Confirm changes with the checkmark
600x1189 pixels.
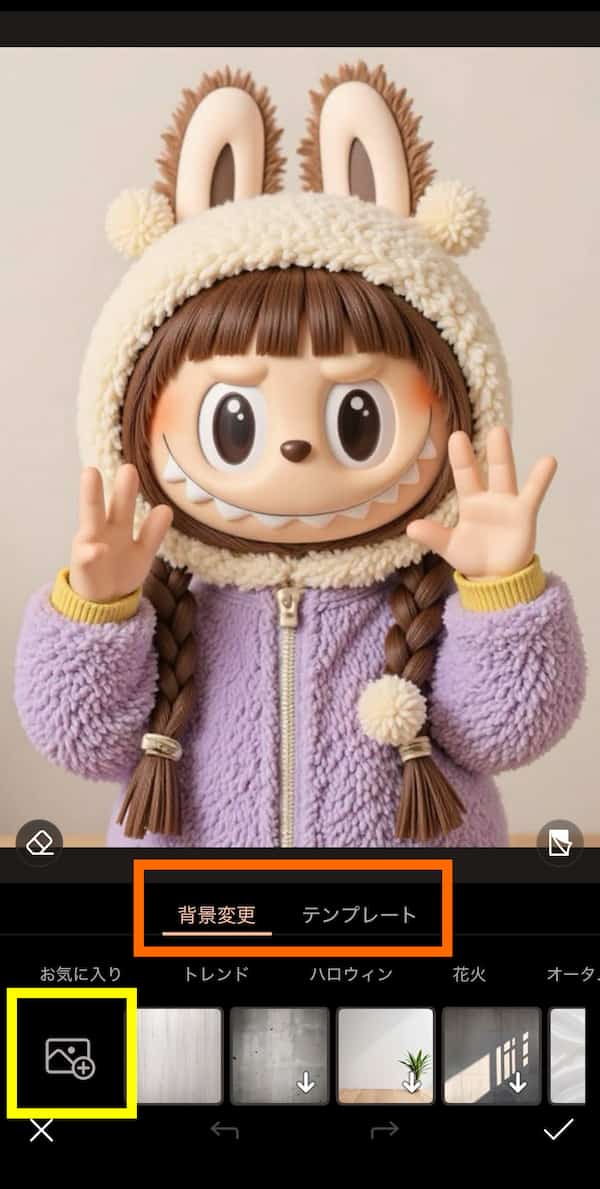[558, 1131]
